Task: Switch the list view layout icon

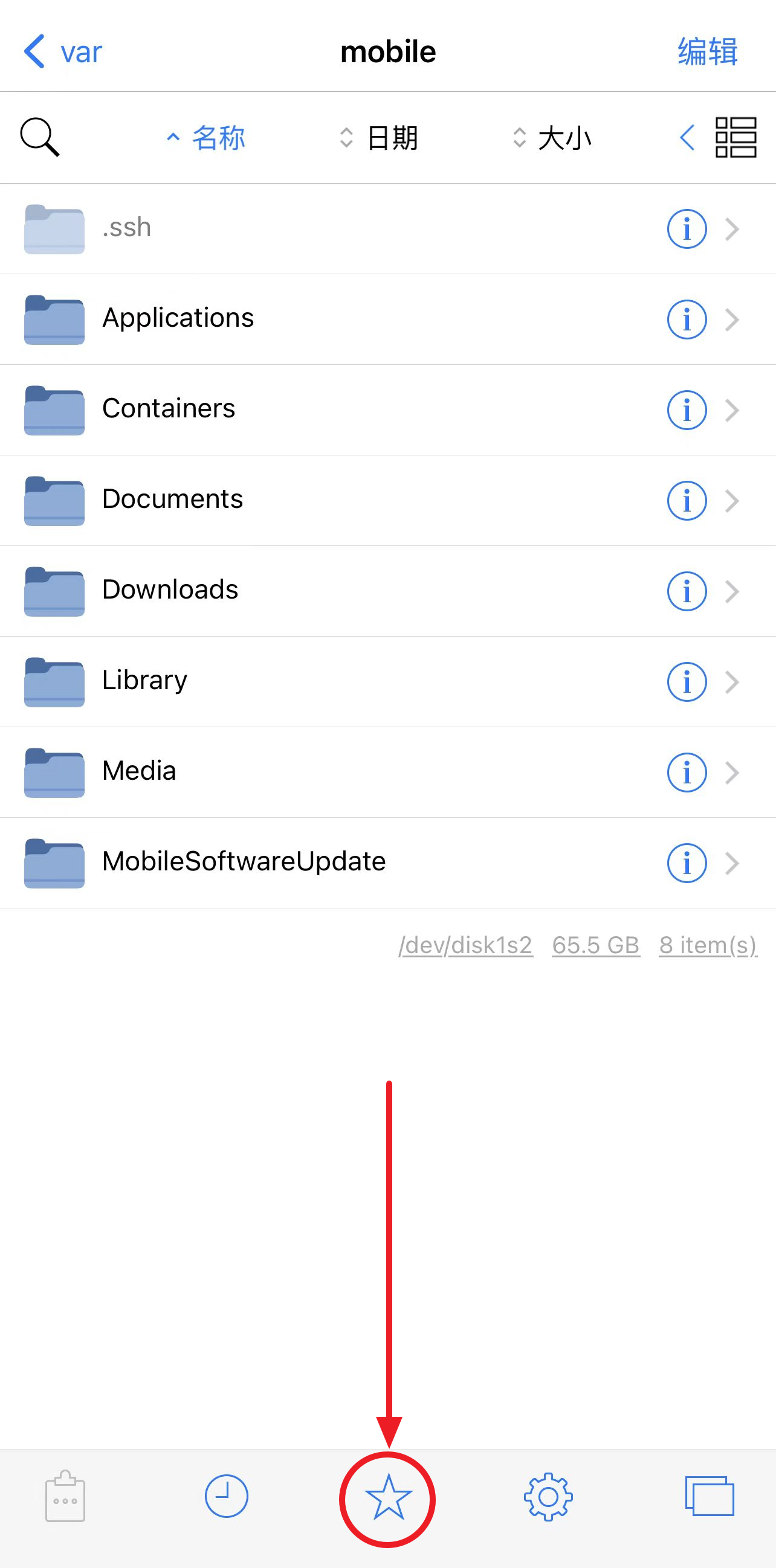Action: point(736,138)
